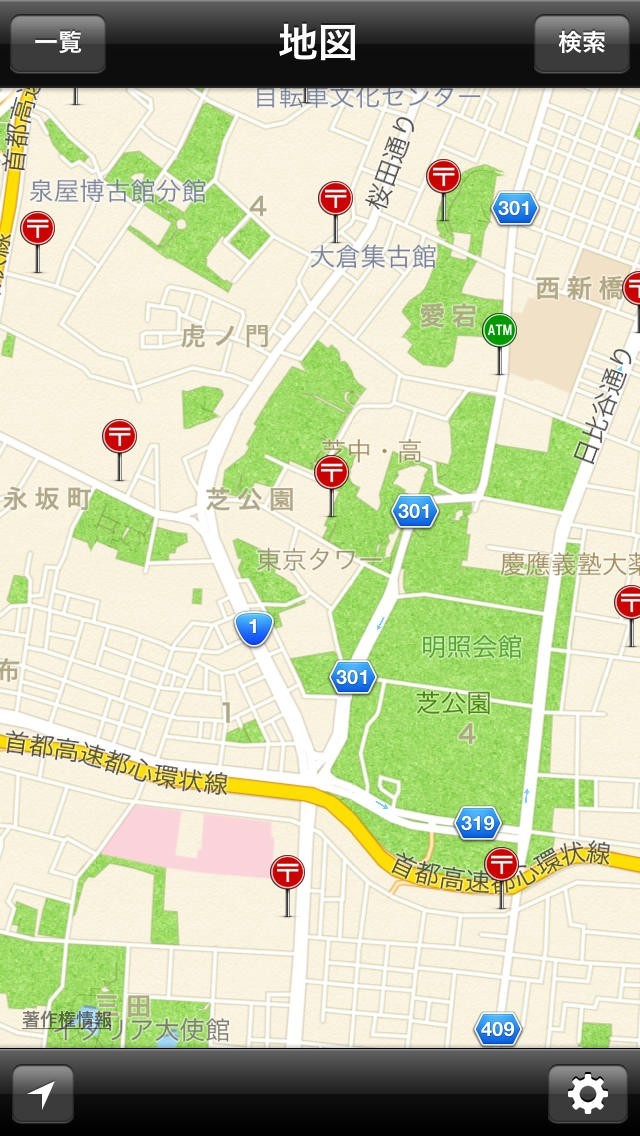Select post office pin below 泉屋博古館分館
This screenshot has height=1136, width=640.
point(38,229)
